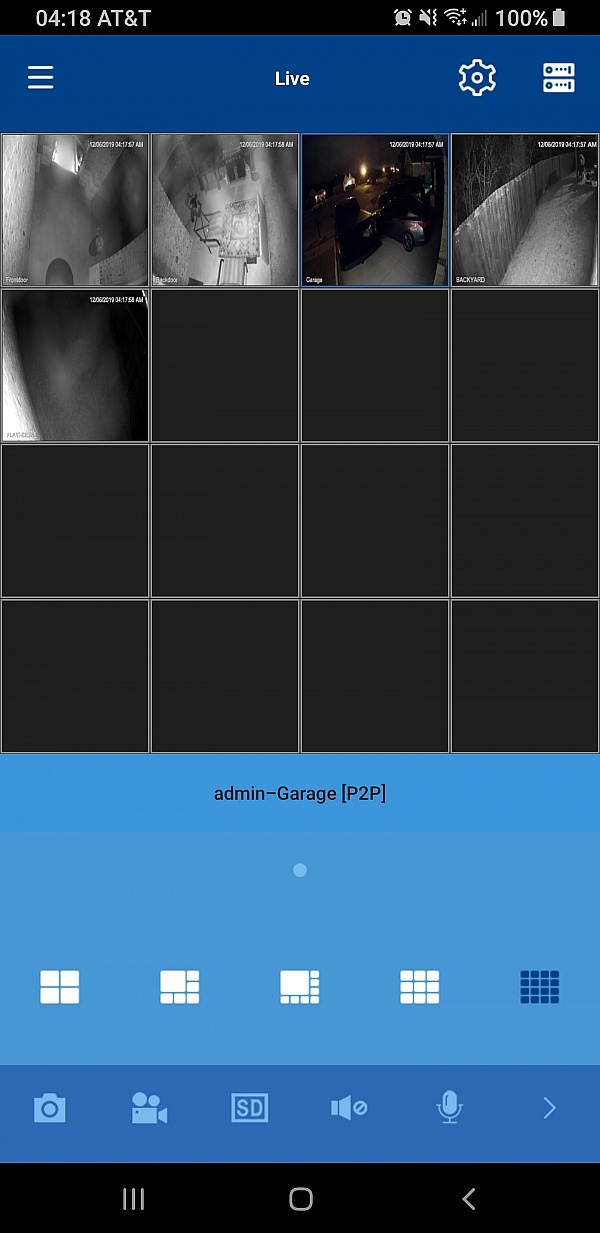Select the Backdoor camera feed

pyautogui.click(x=225, y=210)
